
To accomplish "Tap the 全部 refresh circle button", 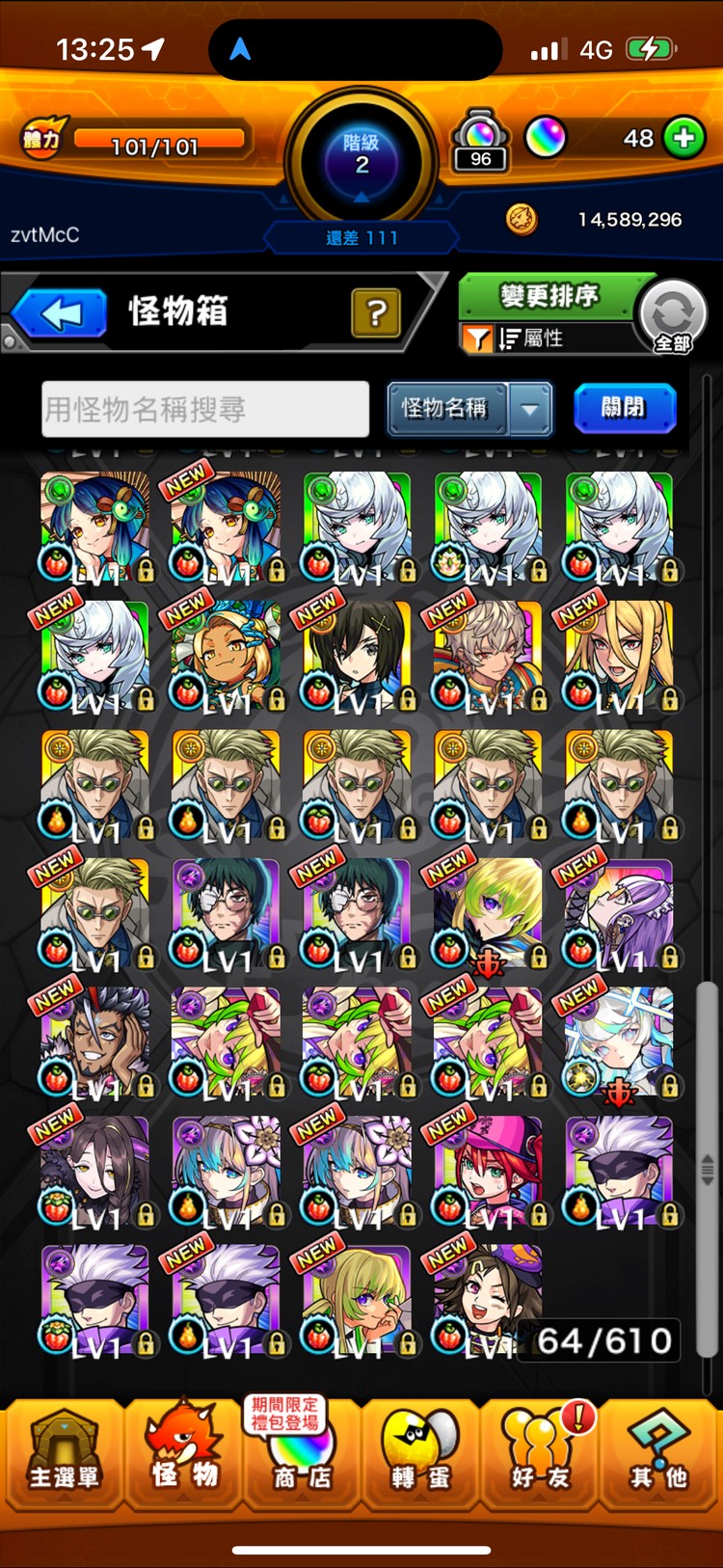I will [x=672, y=315].
